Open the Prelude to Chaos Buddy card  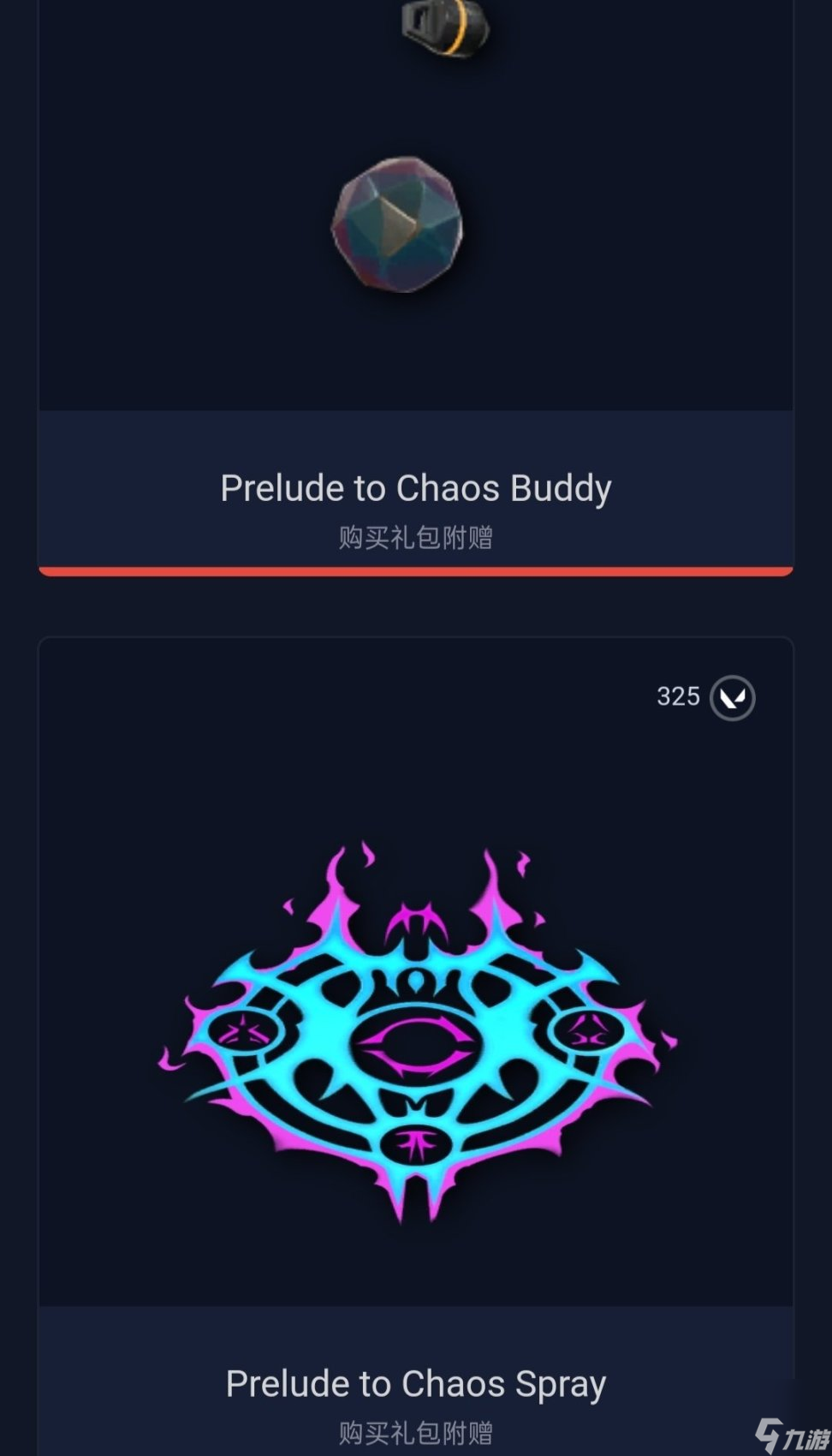[x=416, y=488]
